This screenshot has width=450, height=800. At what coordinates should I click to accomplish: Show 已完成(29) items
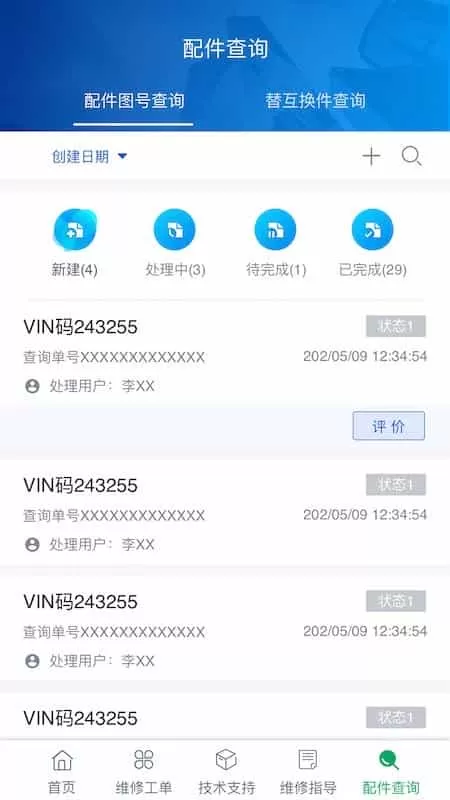(x=372, y=243)
